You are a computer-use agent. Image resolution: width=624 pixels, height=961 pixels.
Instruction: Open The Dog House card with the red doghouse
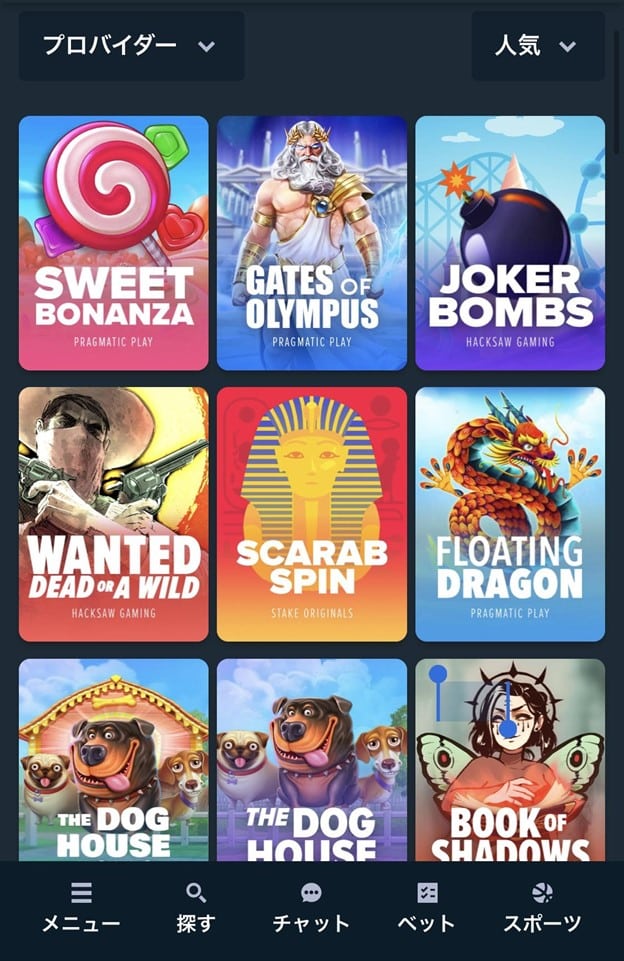[x=114, y=760]
